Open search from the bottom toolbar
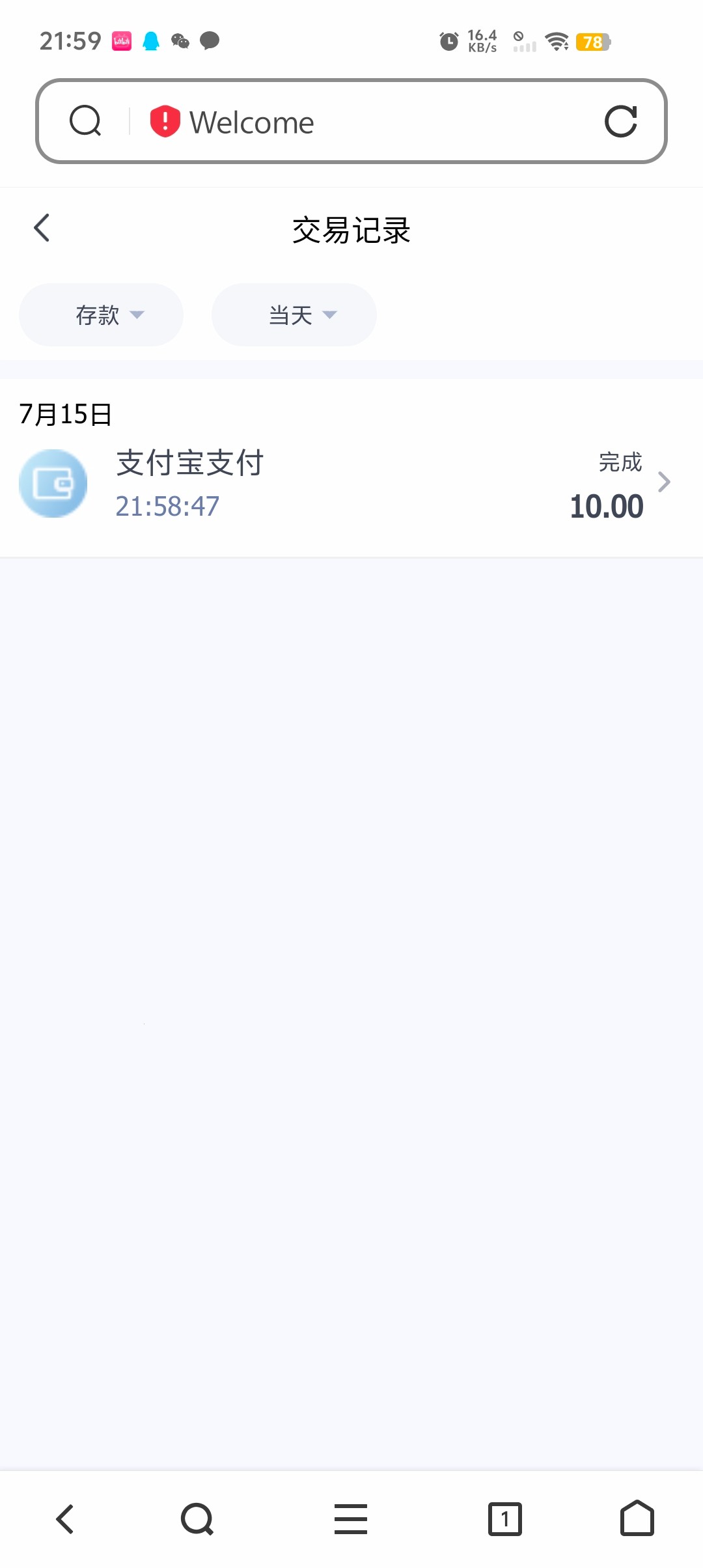The width and height of the screenshot is (703, 1568). tap(197, 1519)
